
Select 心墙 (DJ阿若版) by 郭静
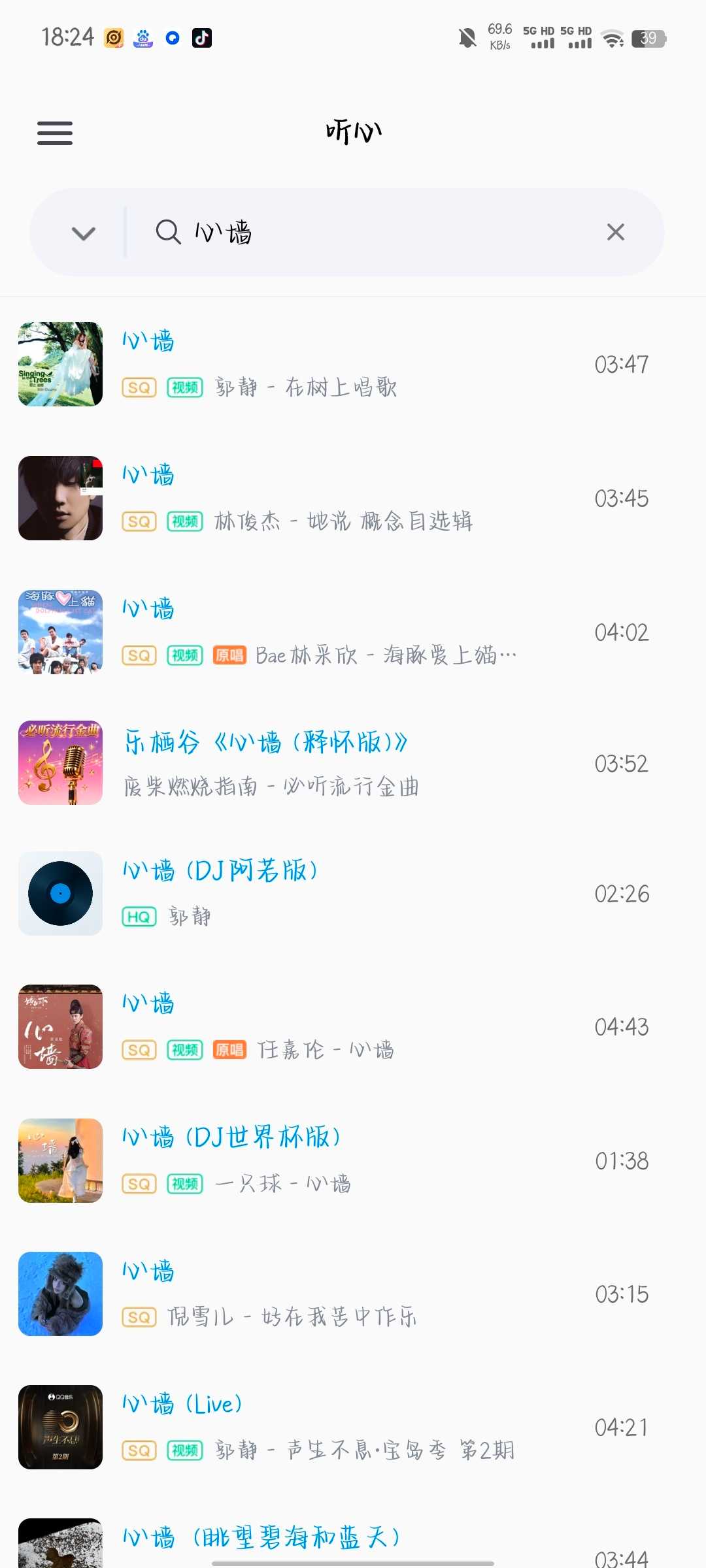[353, 893]
